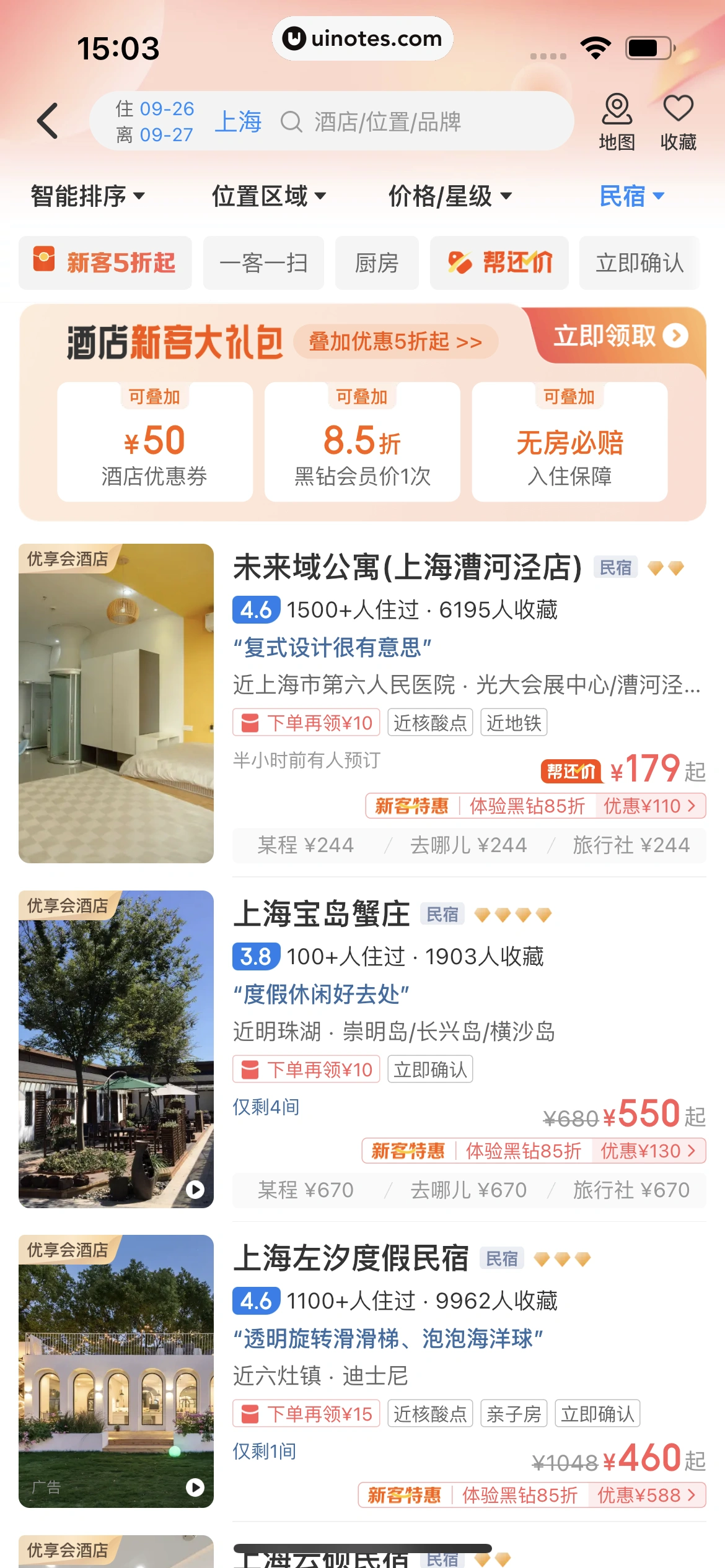Open the 酒店/位置/品牌 search field

387,122
